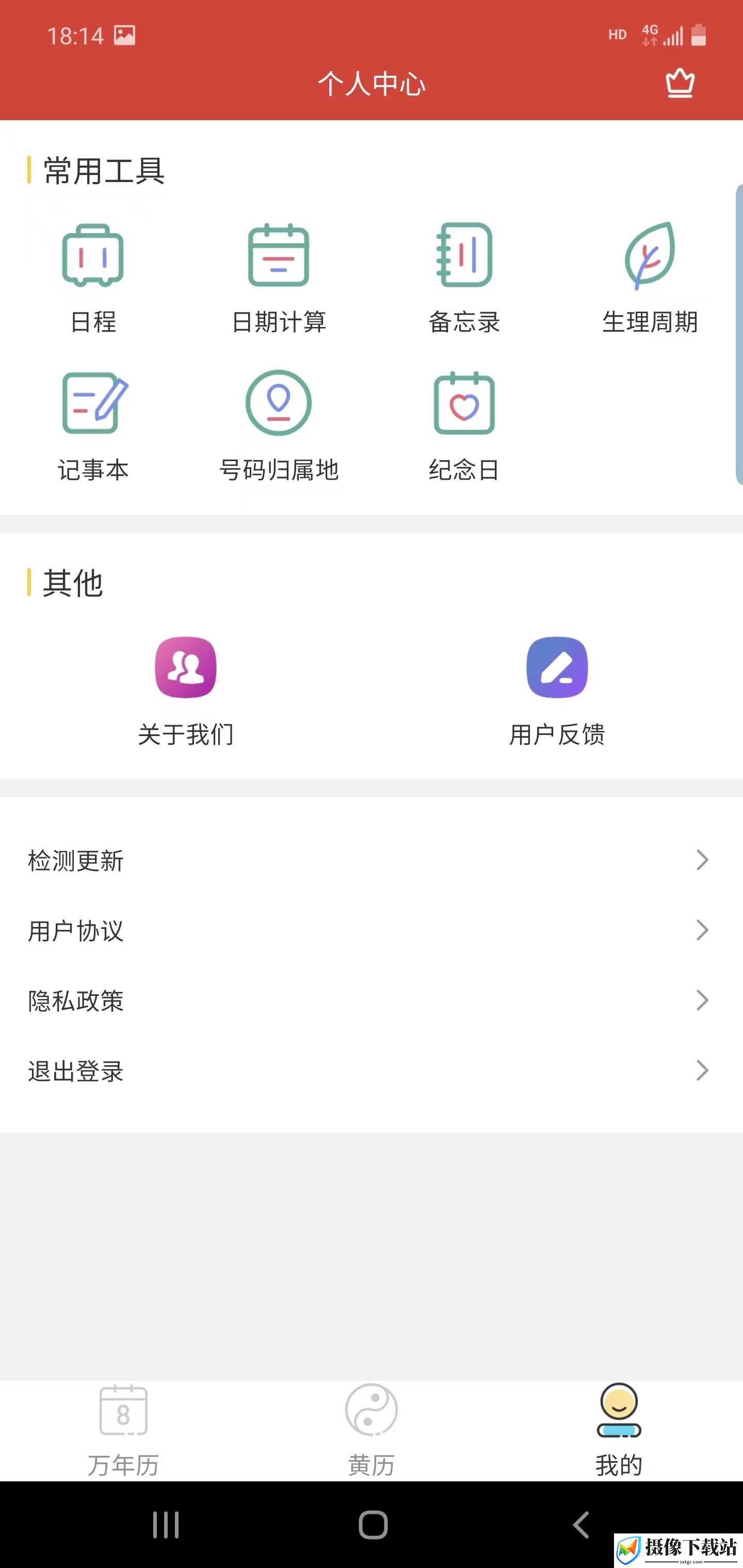This screenshot has width=743, height=1568.
Task: Tap the system home button
Action: (x=373, y=1525)
